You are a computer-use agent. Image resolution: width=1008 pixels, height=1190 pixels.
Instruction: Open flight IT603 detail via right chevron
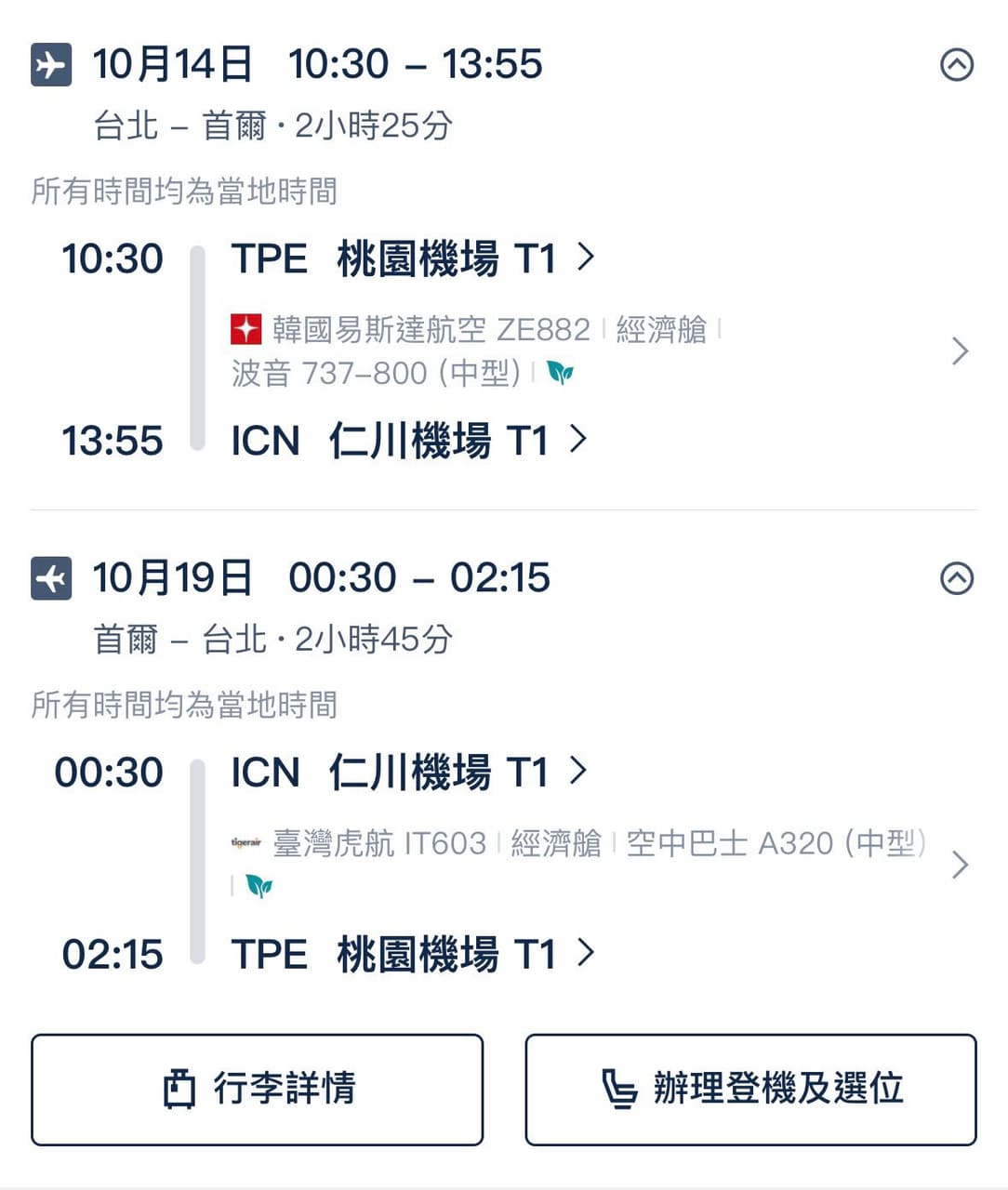click(960, 866)
